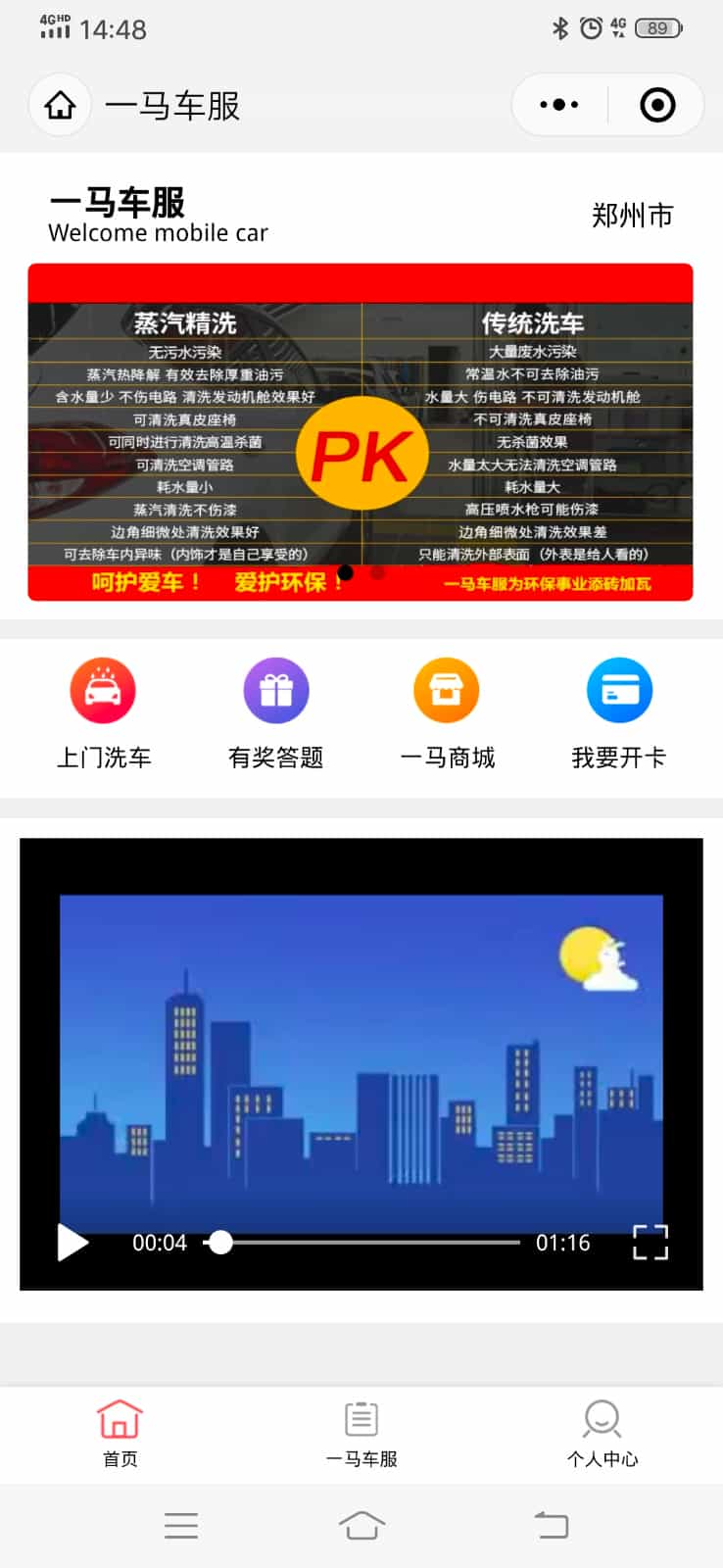This screenshot has height=1568, width=723.
Task: Open 有奖答题 quiz
Action: point(275,712)
